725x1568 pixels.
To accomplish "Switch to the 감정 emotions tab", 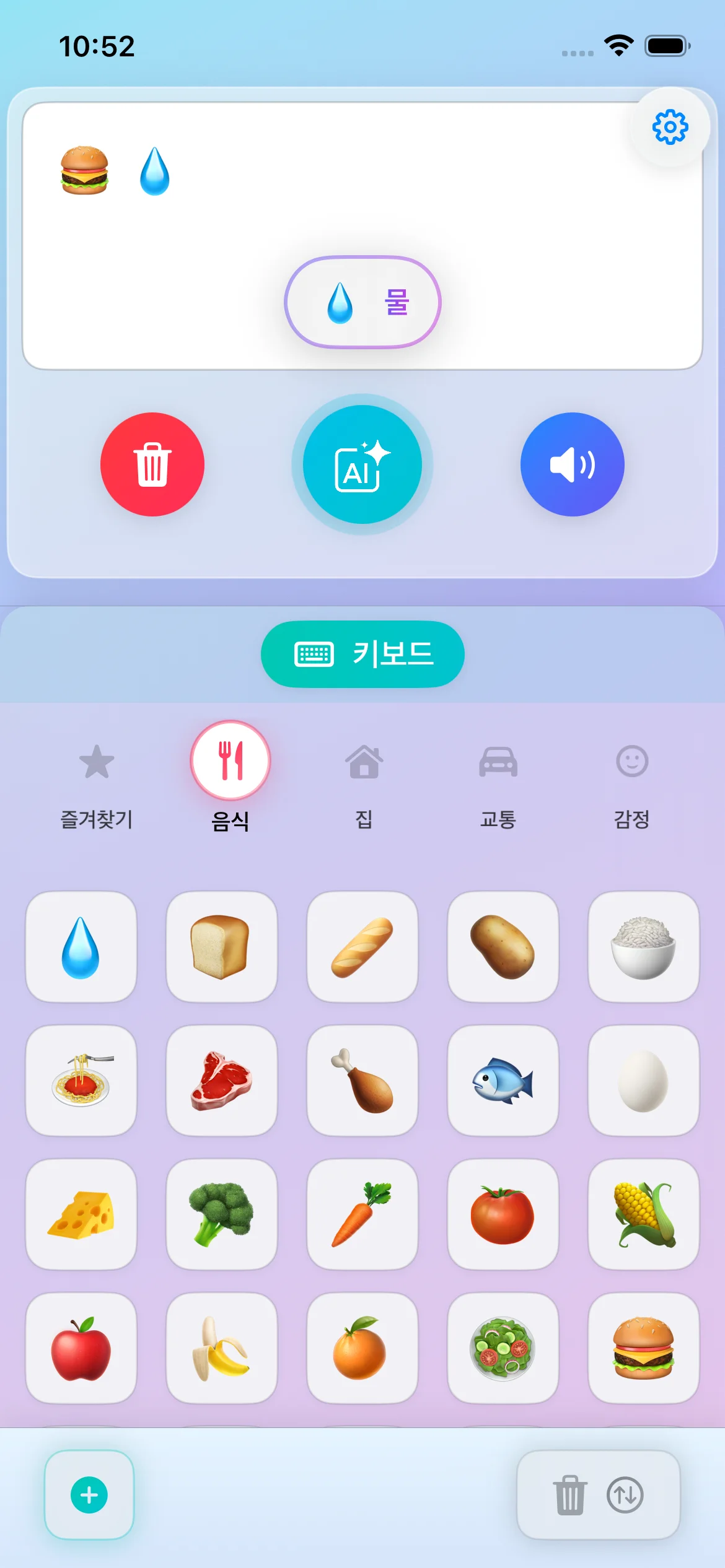I will click(631, 783).
